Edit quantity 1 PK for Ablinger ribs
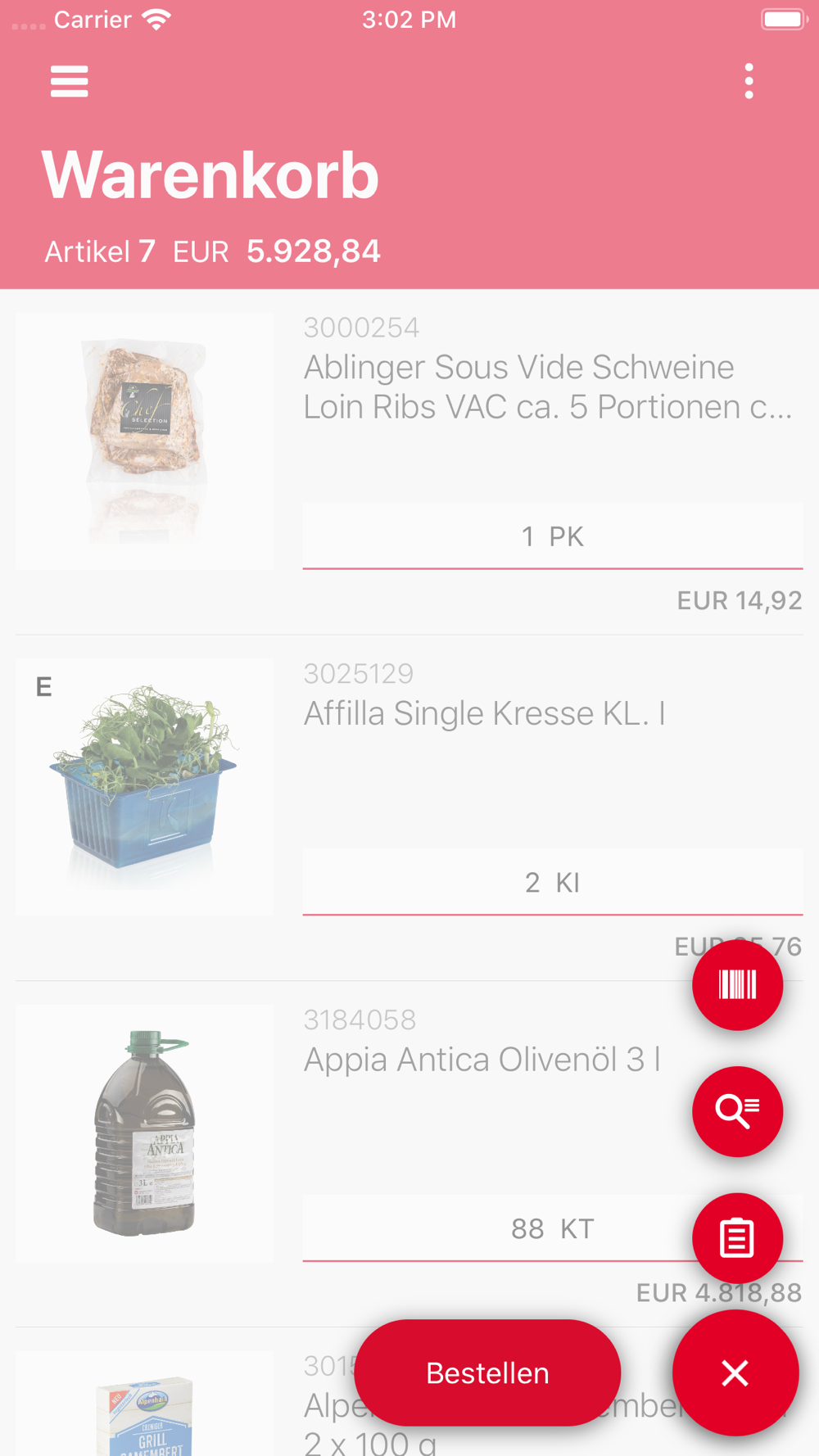 click(x=552, y=536)
